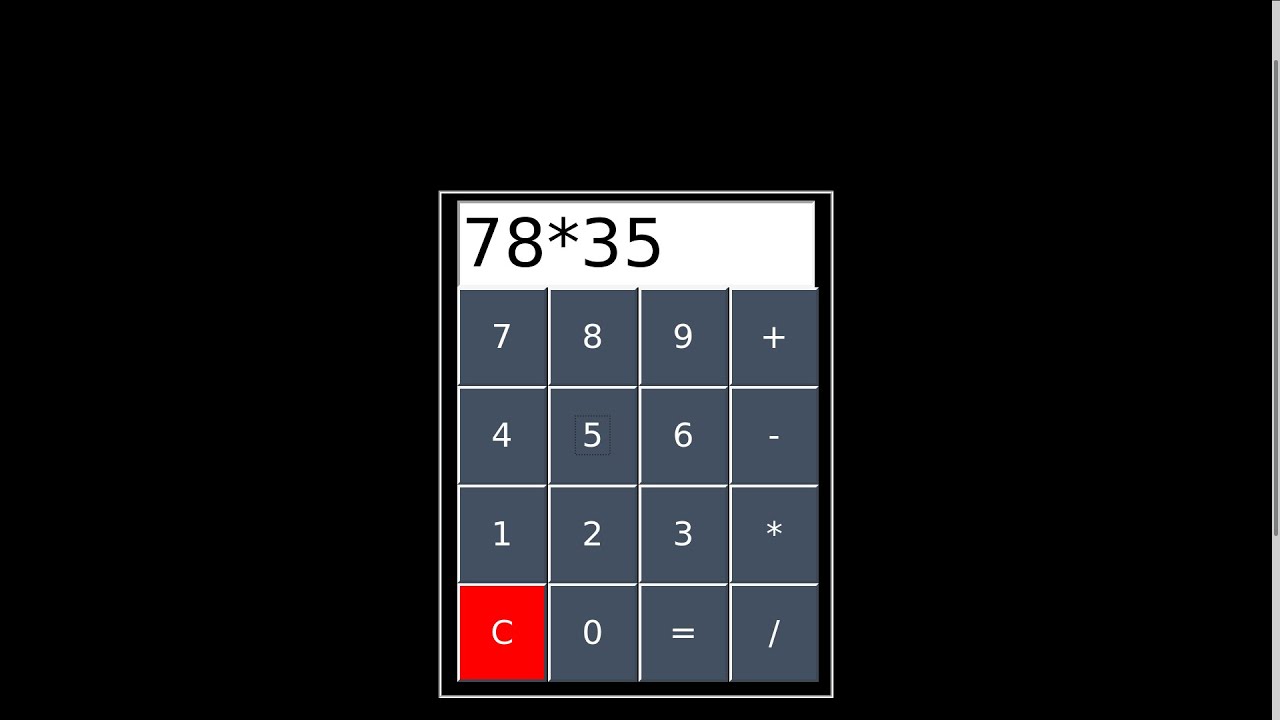Viewport: 1280px width, 720px height.
Task: Focus the calculator display field
Action: coord(636,244)
